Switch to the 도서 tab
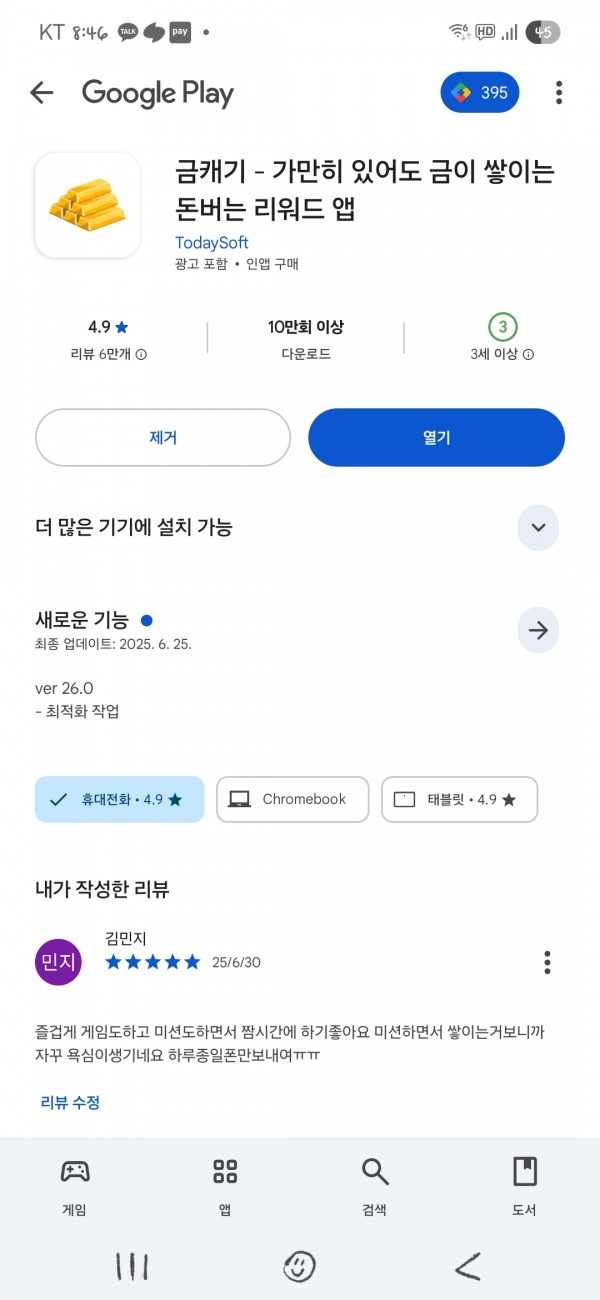The width and height of the screenshot is (600, 1300). pyautogui.click(x=525, y=1187)
